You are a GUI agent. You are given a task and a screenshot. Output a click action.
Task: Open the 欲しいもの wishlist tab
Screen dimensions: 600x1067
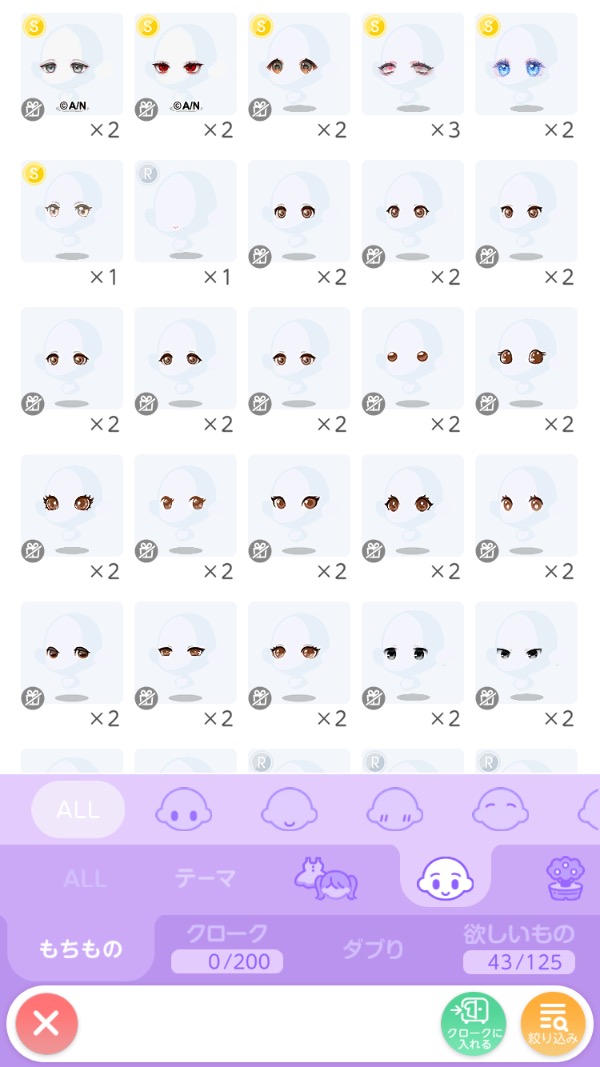[x=518, y=947]
